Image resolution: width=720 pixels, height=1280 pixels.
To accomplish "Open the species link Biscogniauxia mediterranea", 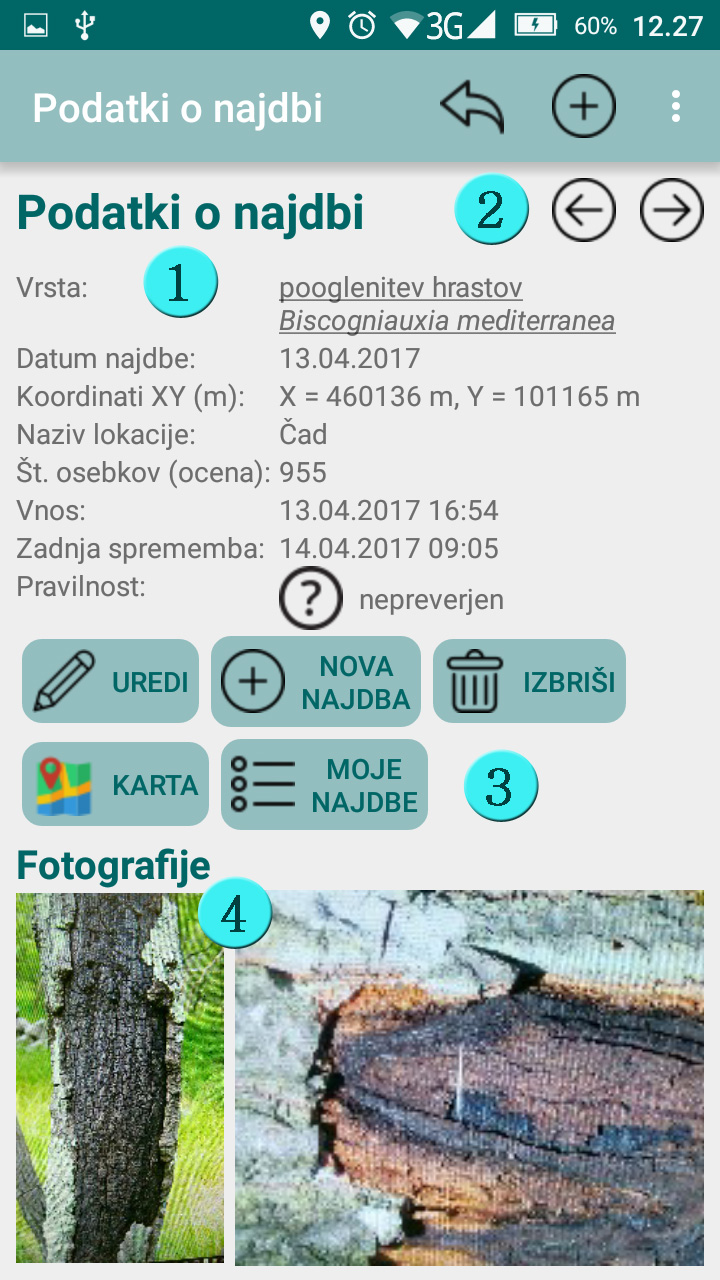I will [447, 321].
